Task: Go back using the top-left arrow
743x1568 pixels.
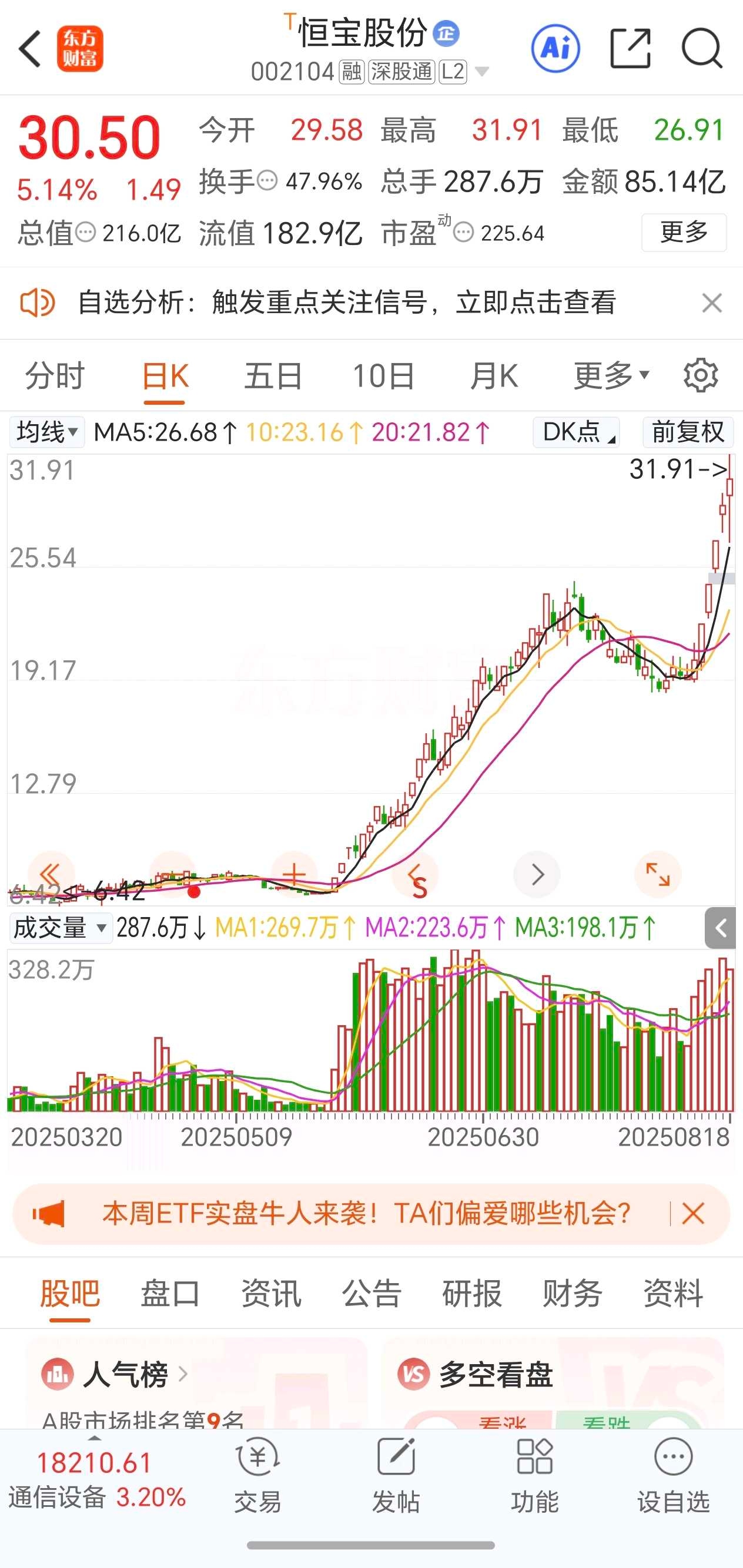Action: tap(29, 49)
